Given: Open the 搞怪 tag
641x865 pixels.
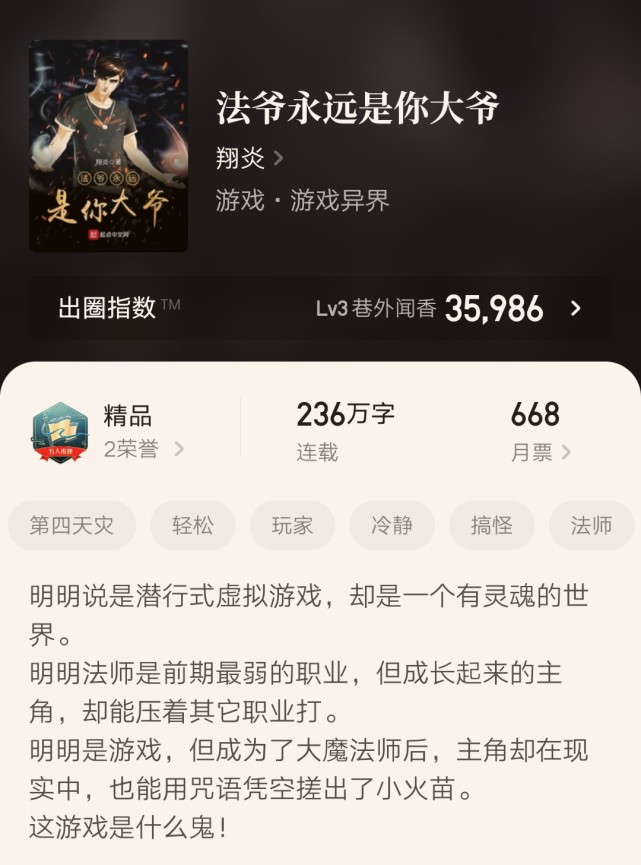Looking at the screenshot, I should click(x=492, y=525).
